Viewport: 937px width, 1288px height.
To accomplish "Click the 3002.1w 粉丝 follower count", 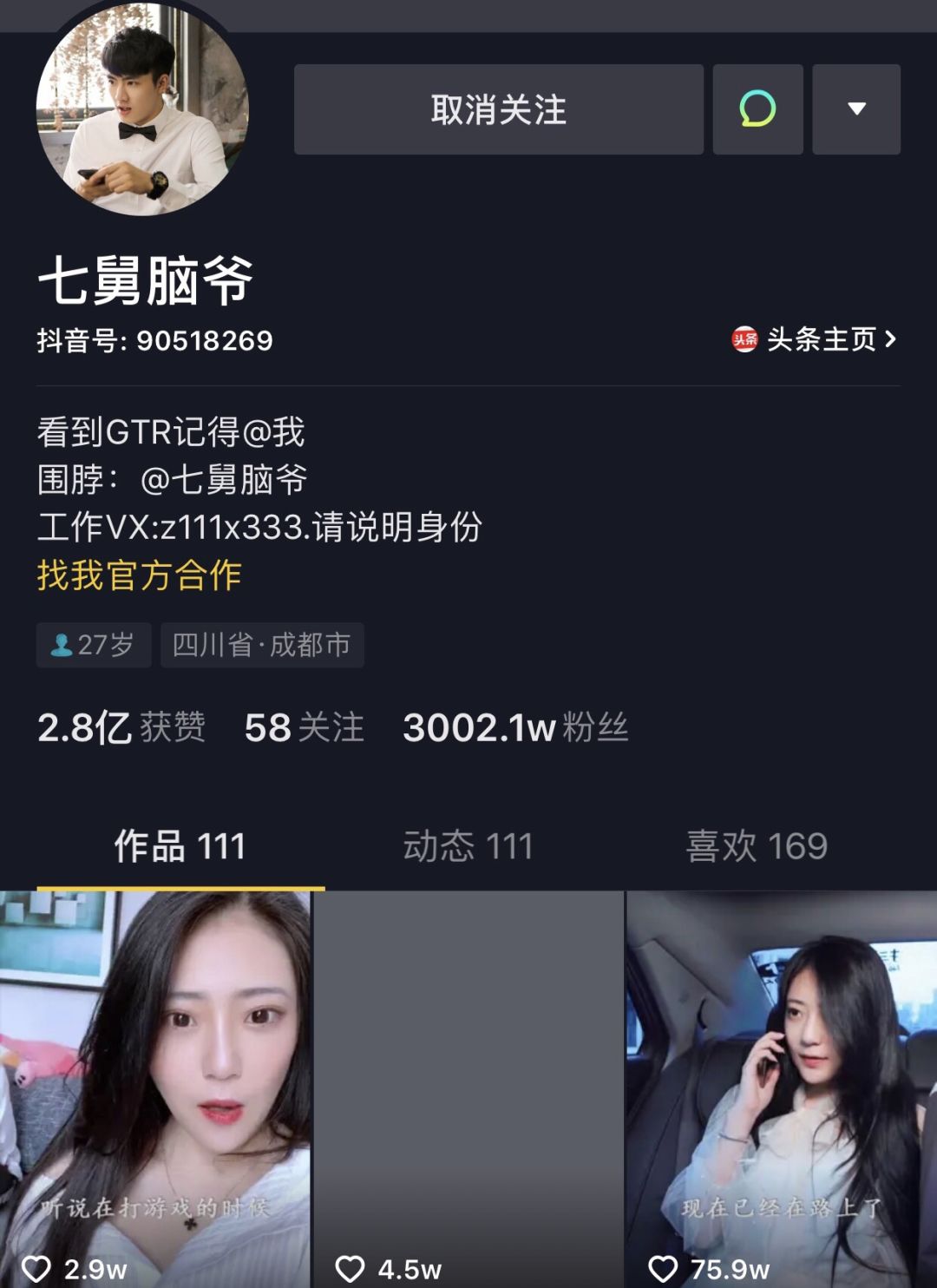I will (516, 731).
